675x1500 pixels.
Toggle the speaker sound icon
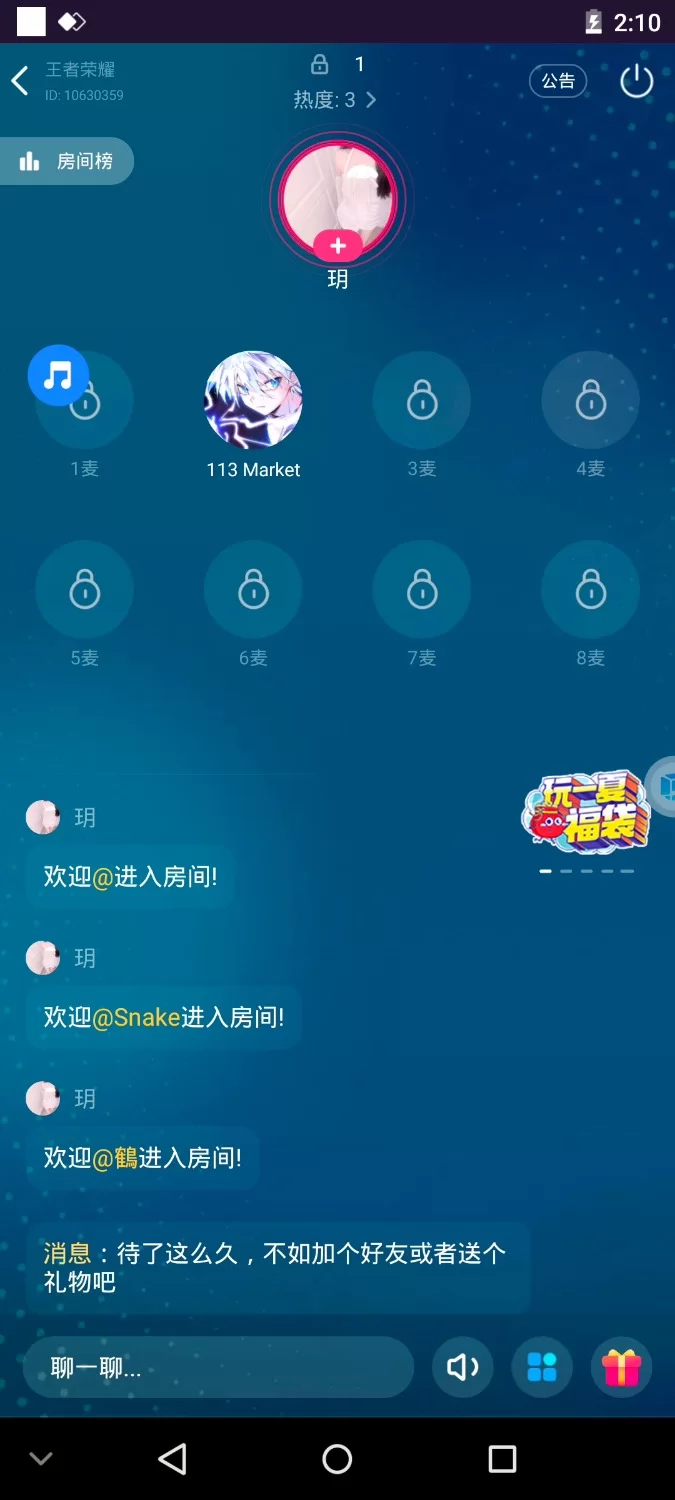coord(462,1367)
